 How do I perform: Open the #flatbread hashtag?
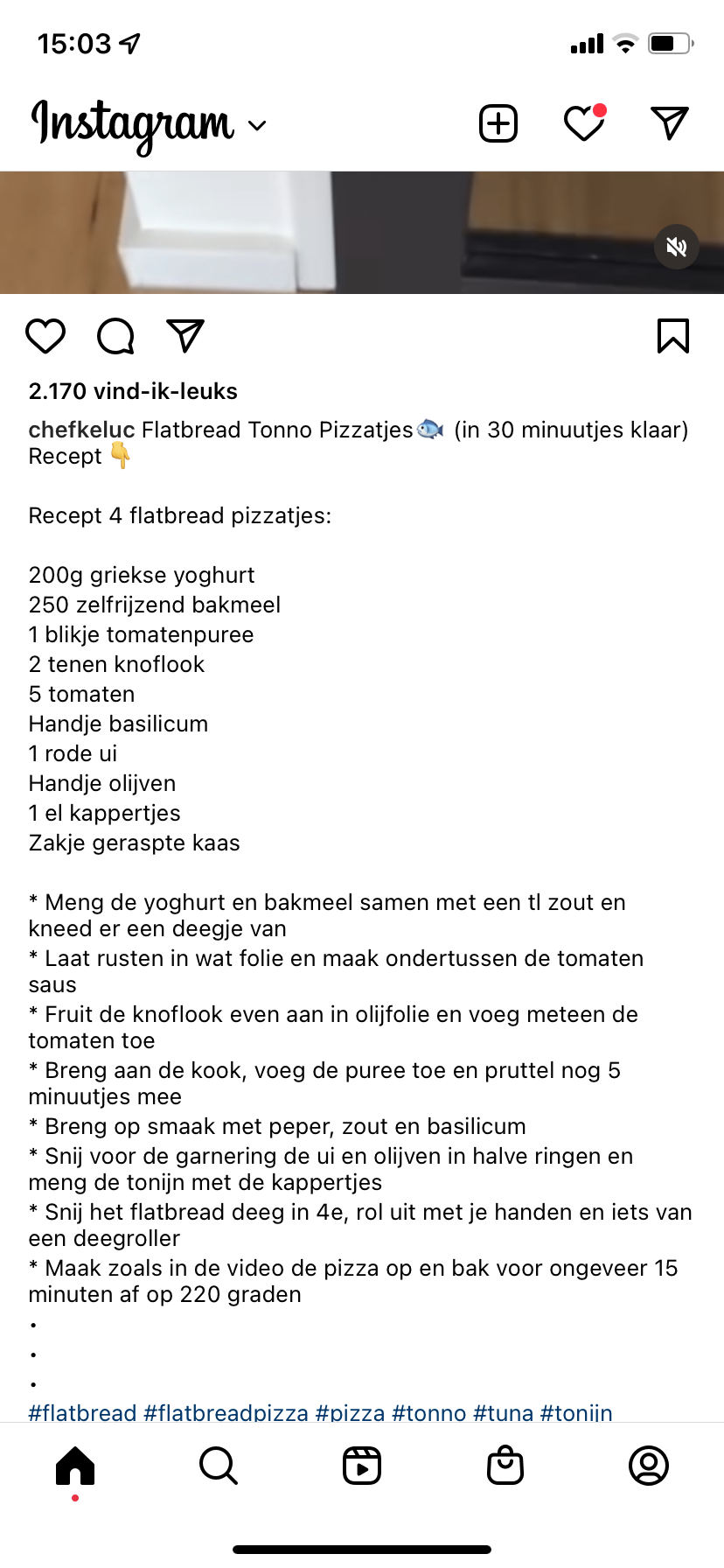(82, 1412)
